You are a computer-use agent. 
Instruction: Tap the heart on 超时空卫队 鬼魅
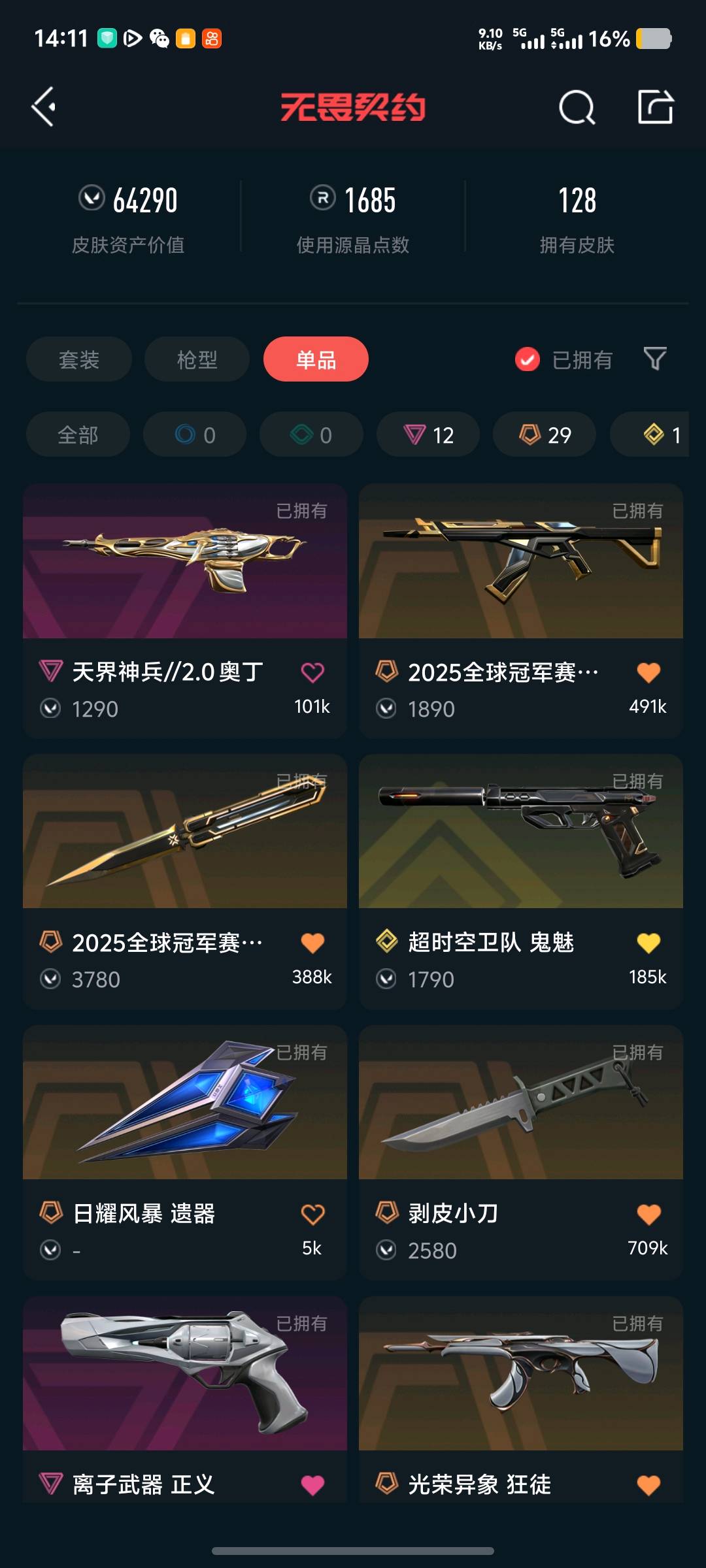tap(648, 943)
